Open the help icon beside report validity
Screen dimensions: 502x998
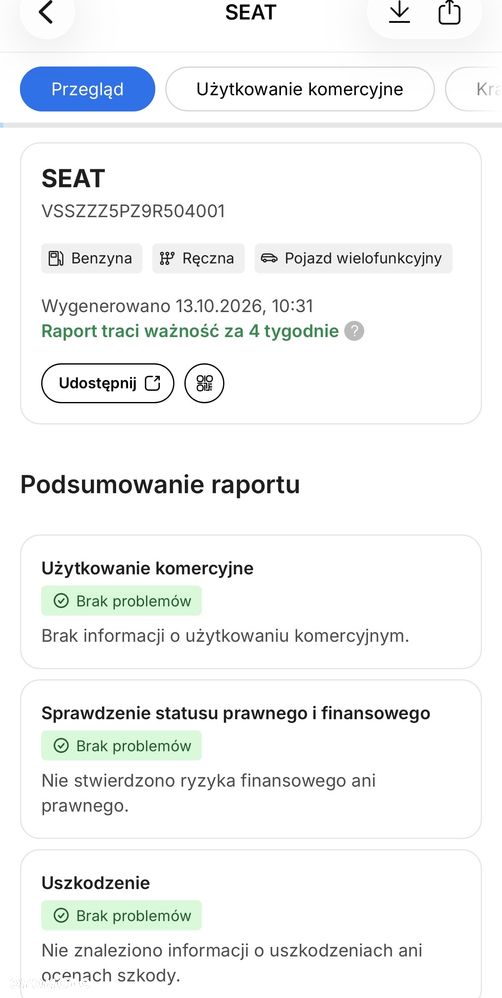[354, 331]
